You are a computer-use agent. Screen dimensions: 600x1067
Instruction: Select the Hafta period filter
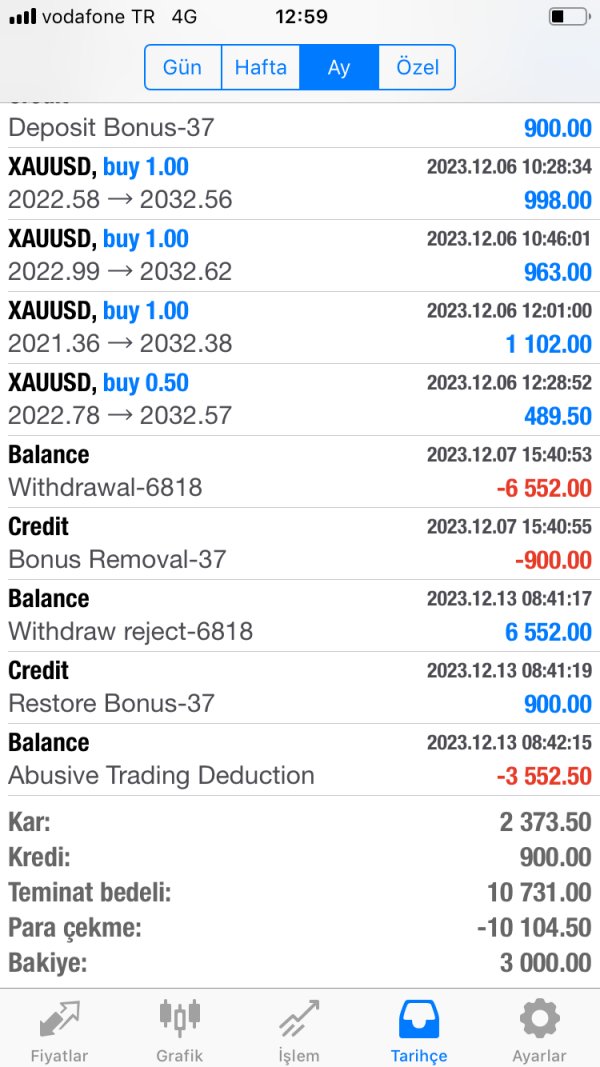pyautogui.click(x=261, y=67)
